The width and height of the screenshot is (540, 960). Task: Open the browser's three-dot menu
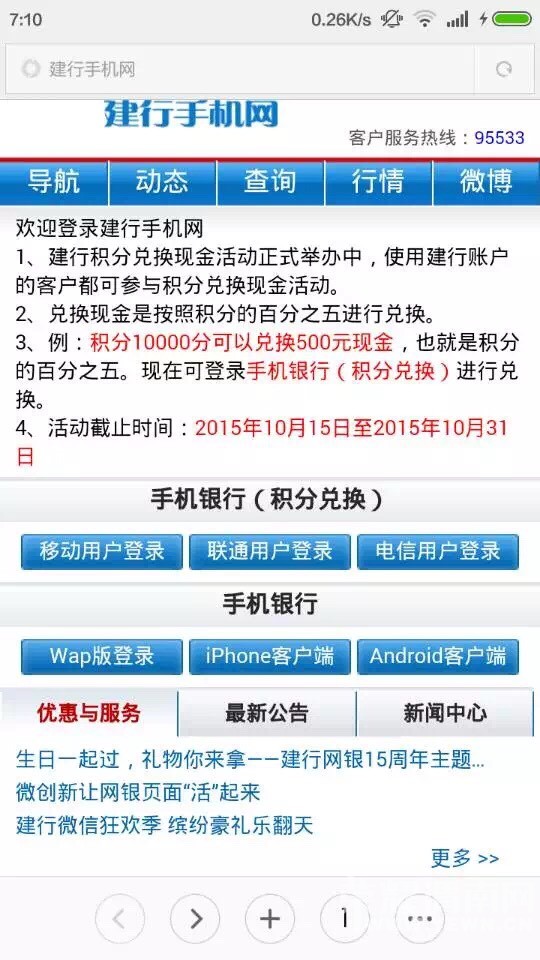[420, 919]
